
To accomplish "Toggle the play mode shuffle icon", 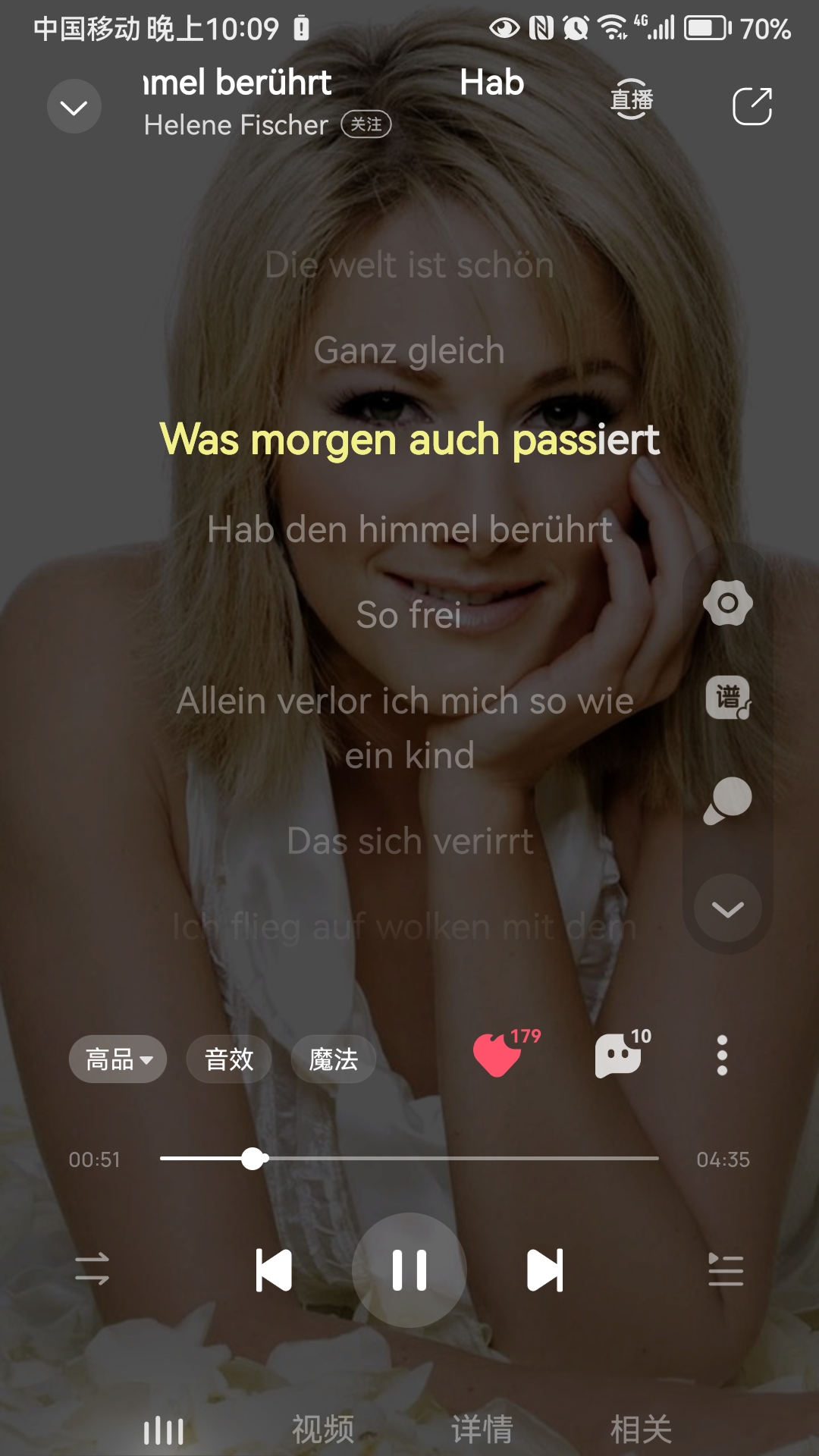I will 93,1269.
